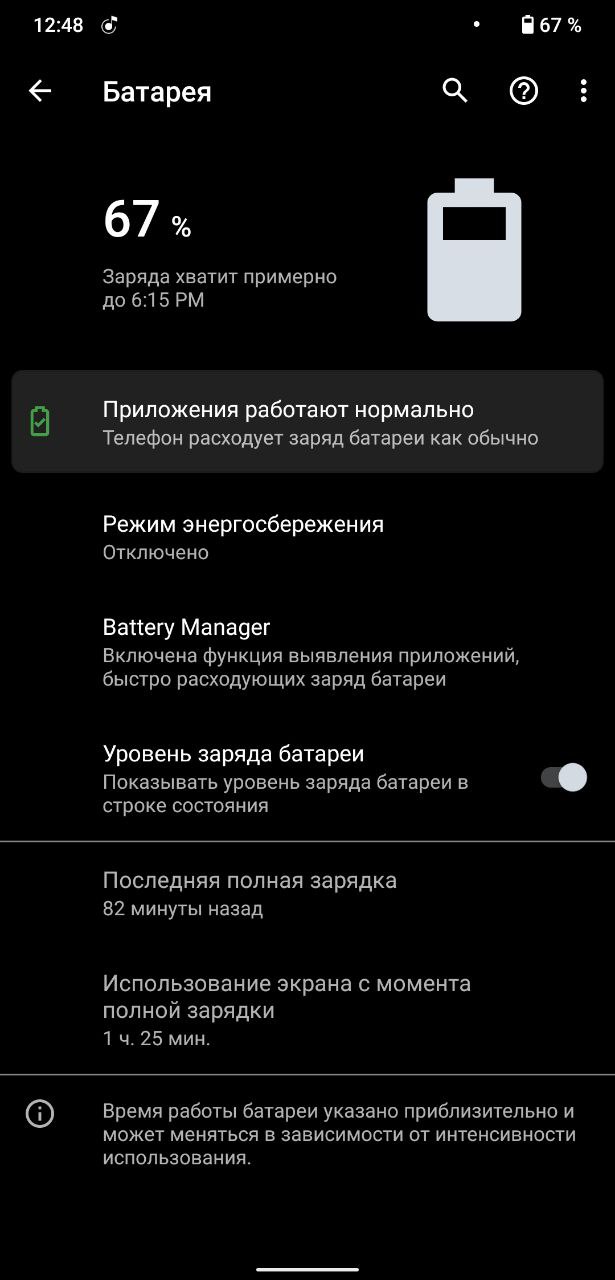Open the help question mark icon

coord(523,92)
